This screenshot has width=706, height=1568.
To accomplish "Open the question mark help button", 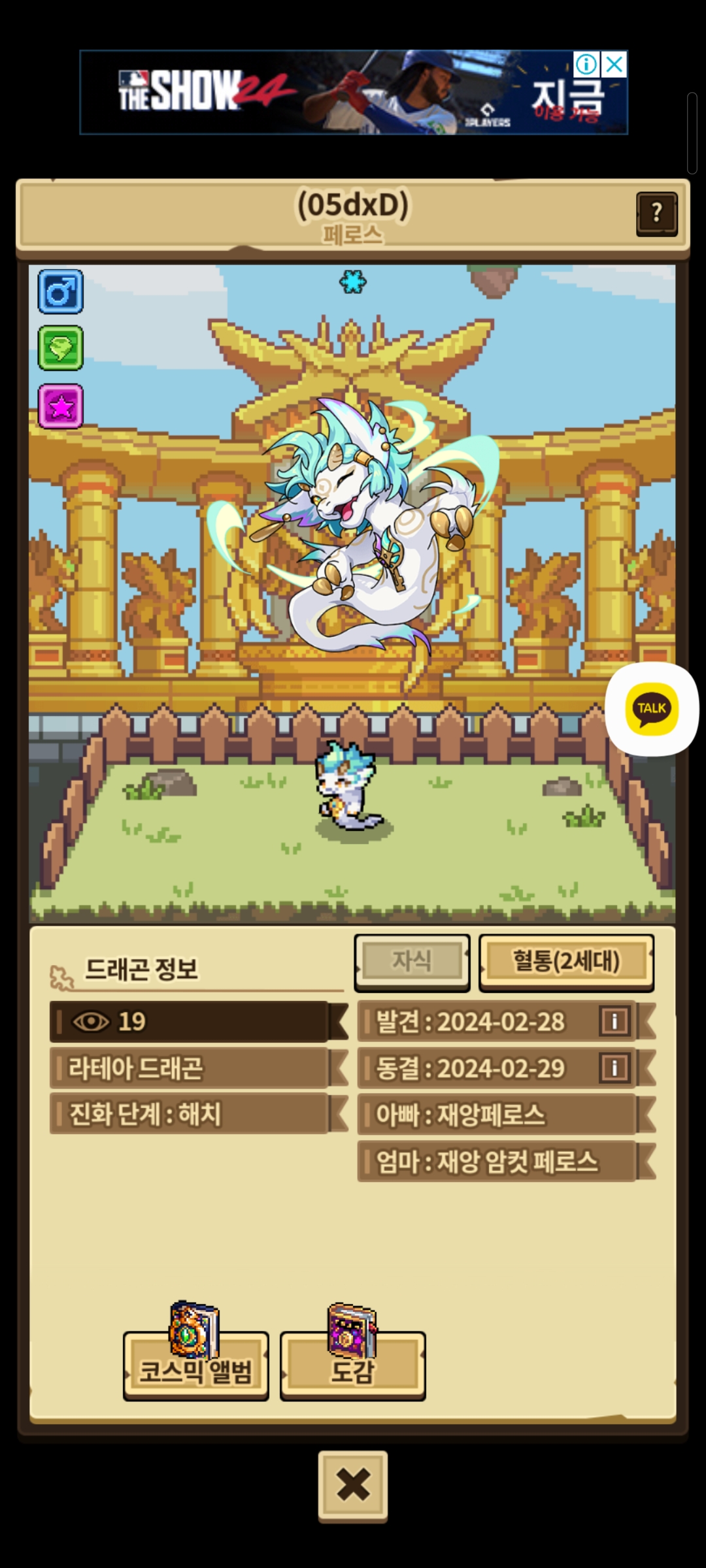I will (x=656, y=213).
